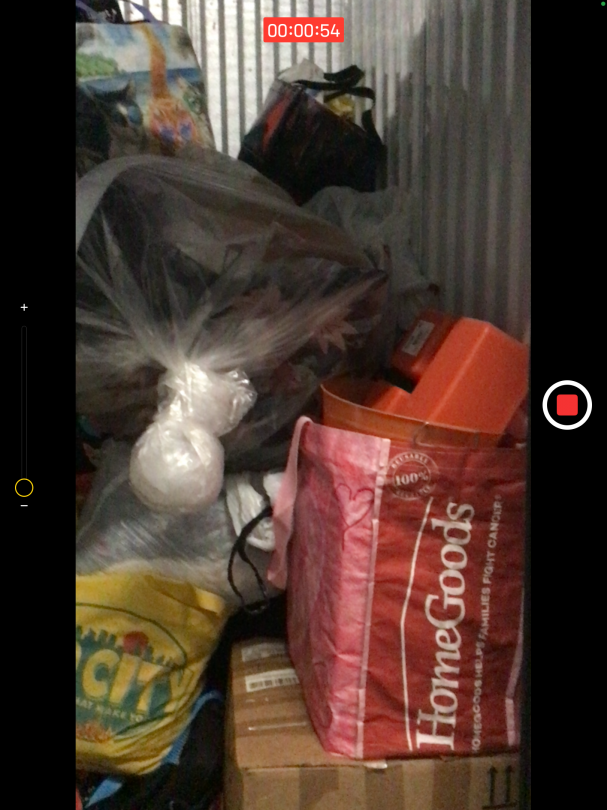The height and width of the screenshot is (810, 607).
Task: Stop the video recording
Action: click(x=567, y=405)
